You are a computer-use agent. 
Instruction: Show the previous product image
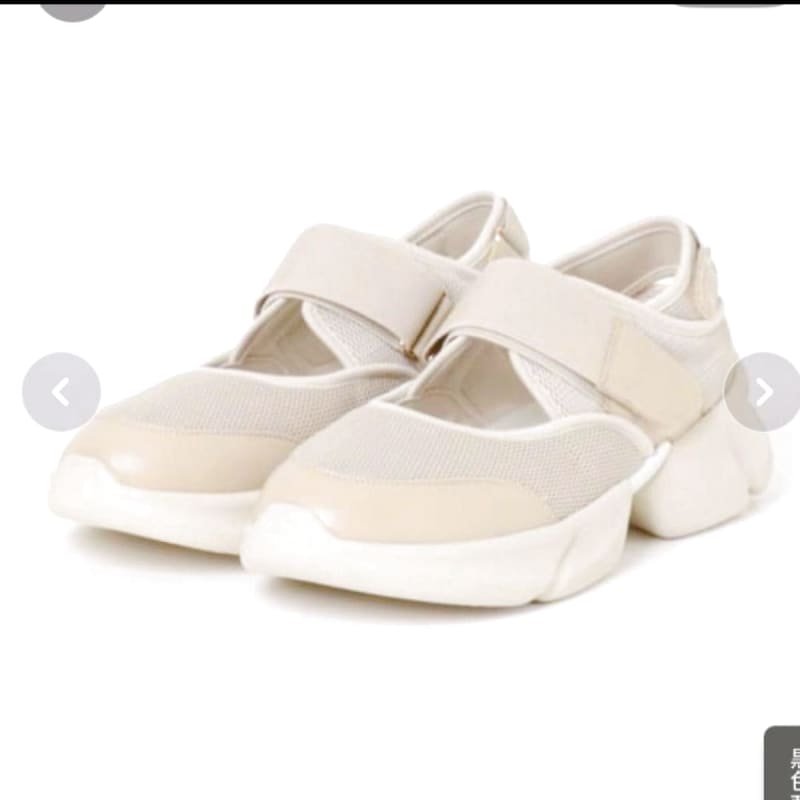(x=61, y=392)
